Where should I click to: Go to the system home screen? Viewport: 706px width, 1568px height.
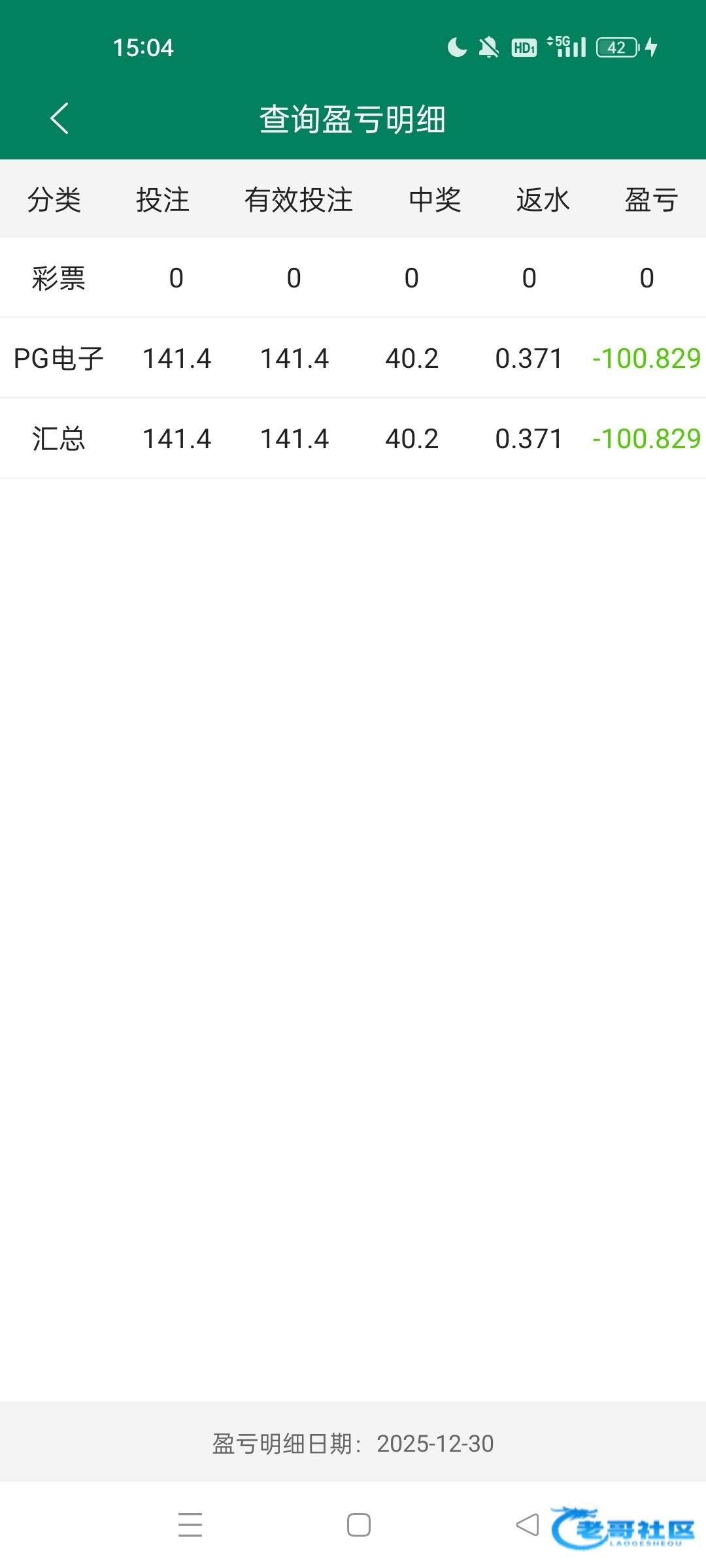358,1525
